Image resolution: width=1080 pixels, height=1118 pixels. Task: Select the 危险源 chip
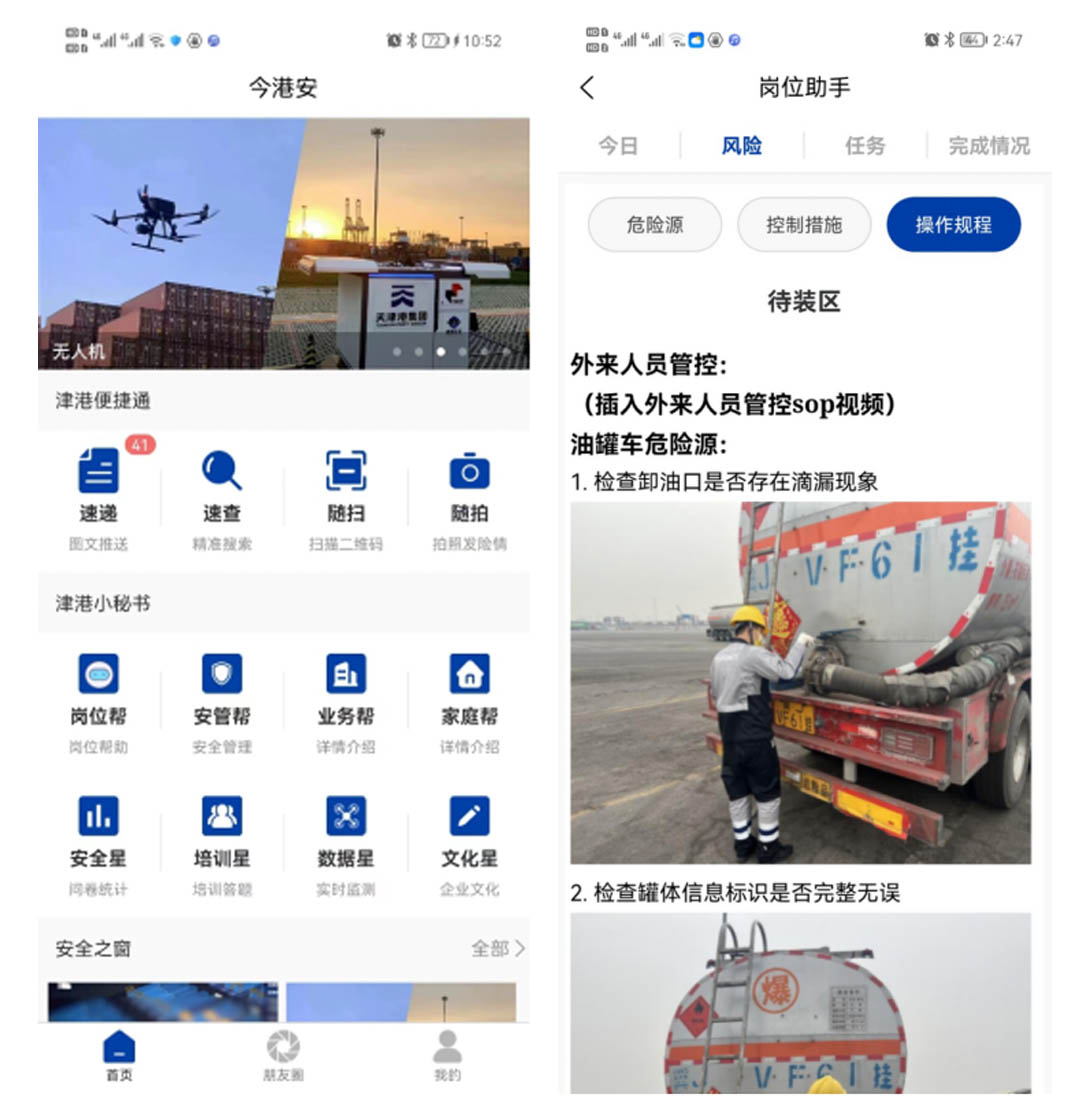[655, 225]
